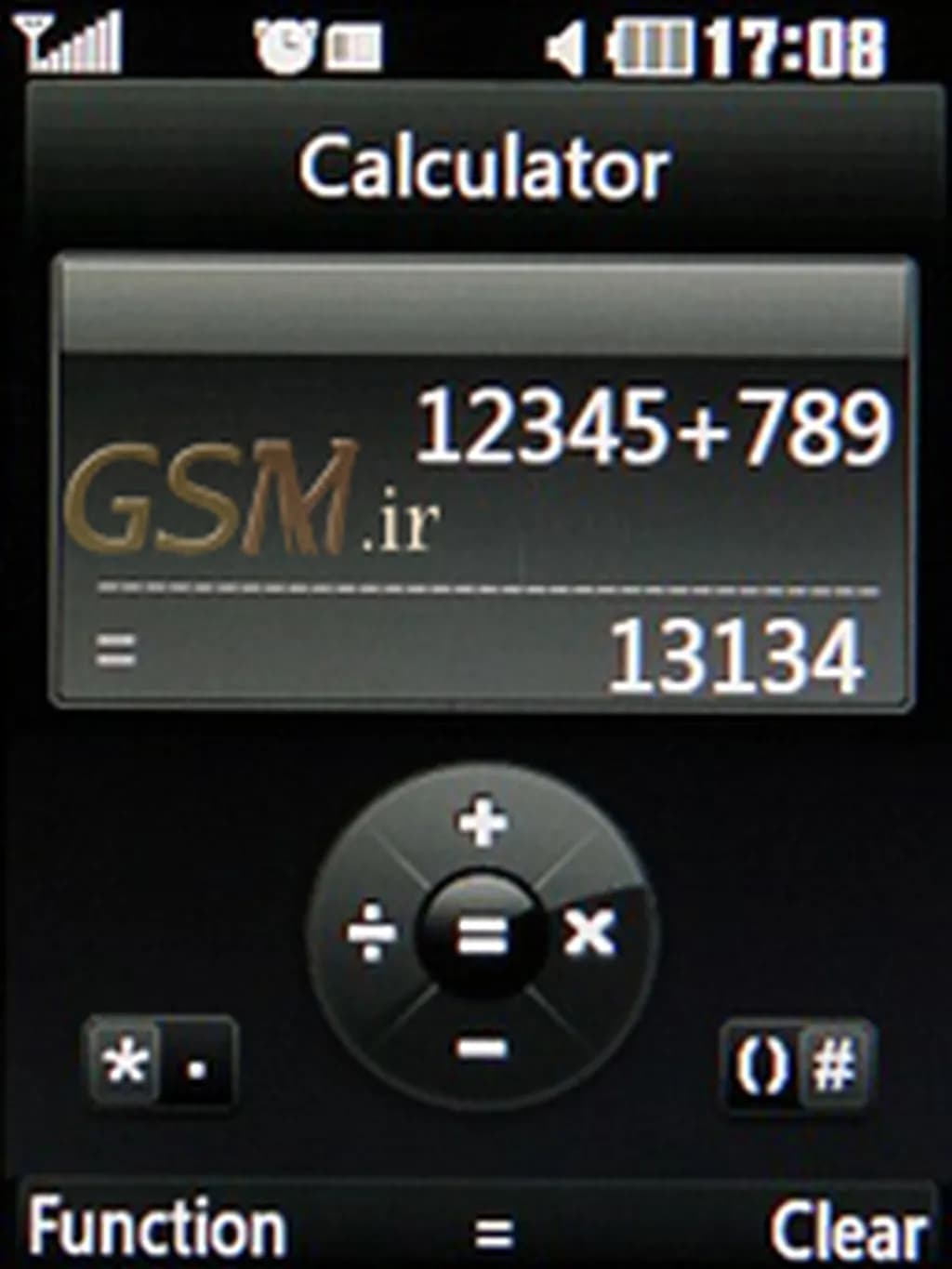Image resolution: width=952 pixels, height=1269 pixels.
Task: Hit the center equals button
Action: [x=482, y=934]
